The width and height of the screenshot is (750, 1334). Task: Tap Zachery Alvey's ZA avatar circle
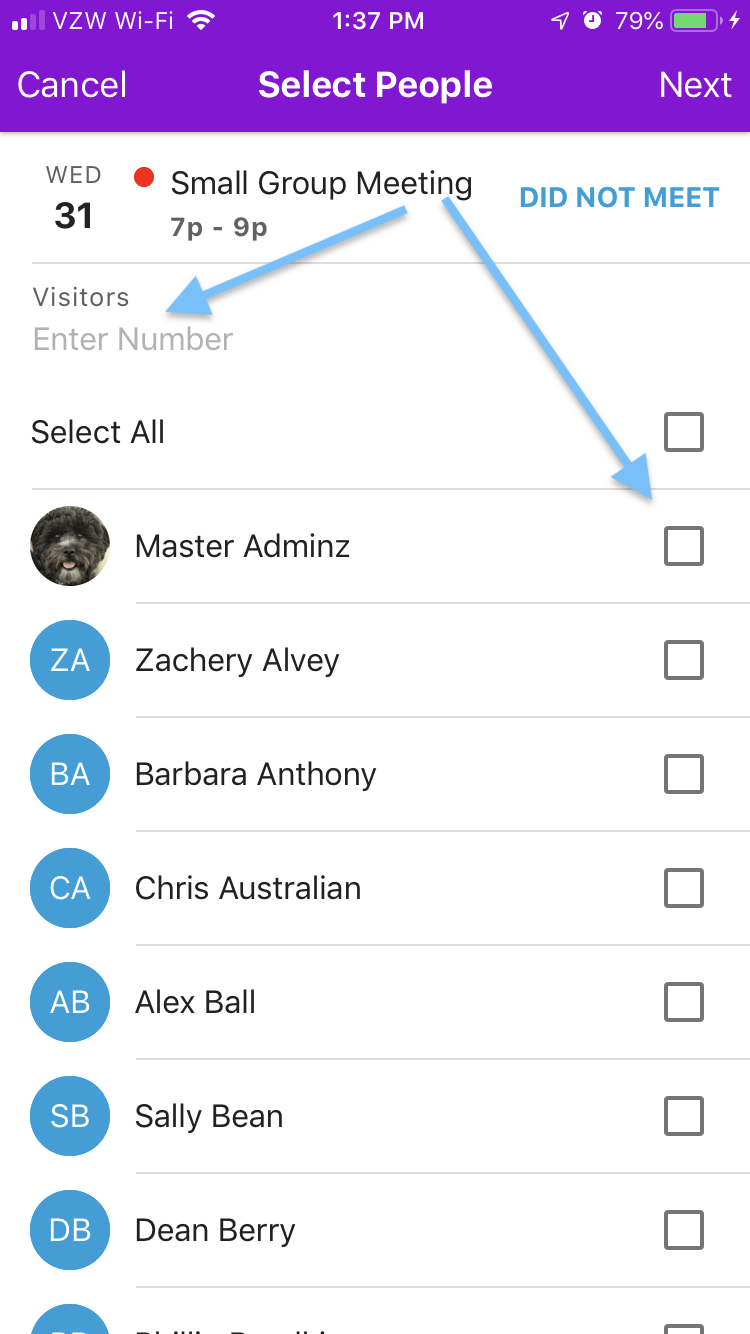(x=69, y=660)
